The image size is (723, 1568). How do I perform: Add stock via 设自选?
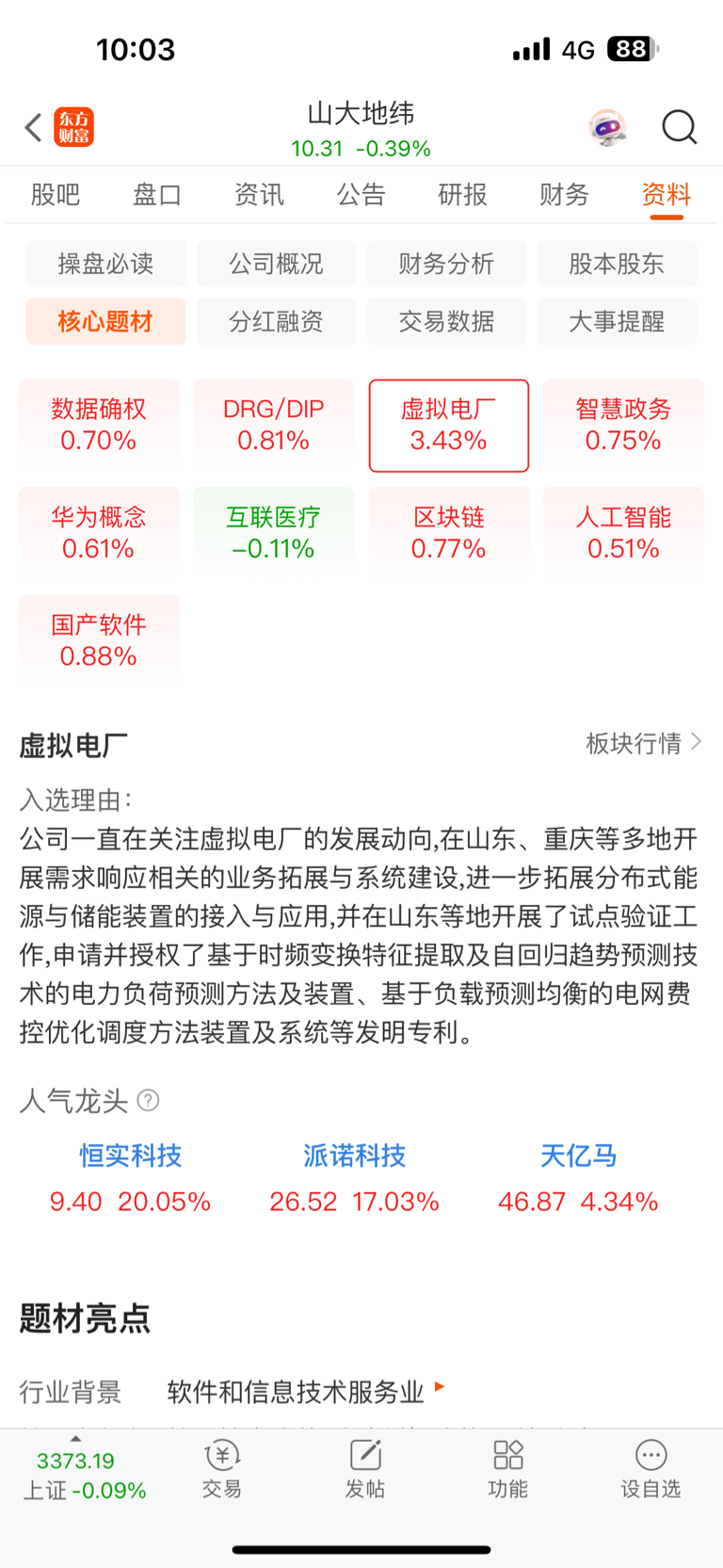pyautogui.click(x=651, y=1469)
